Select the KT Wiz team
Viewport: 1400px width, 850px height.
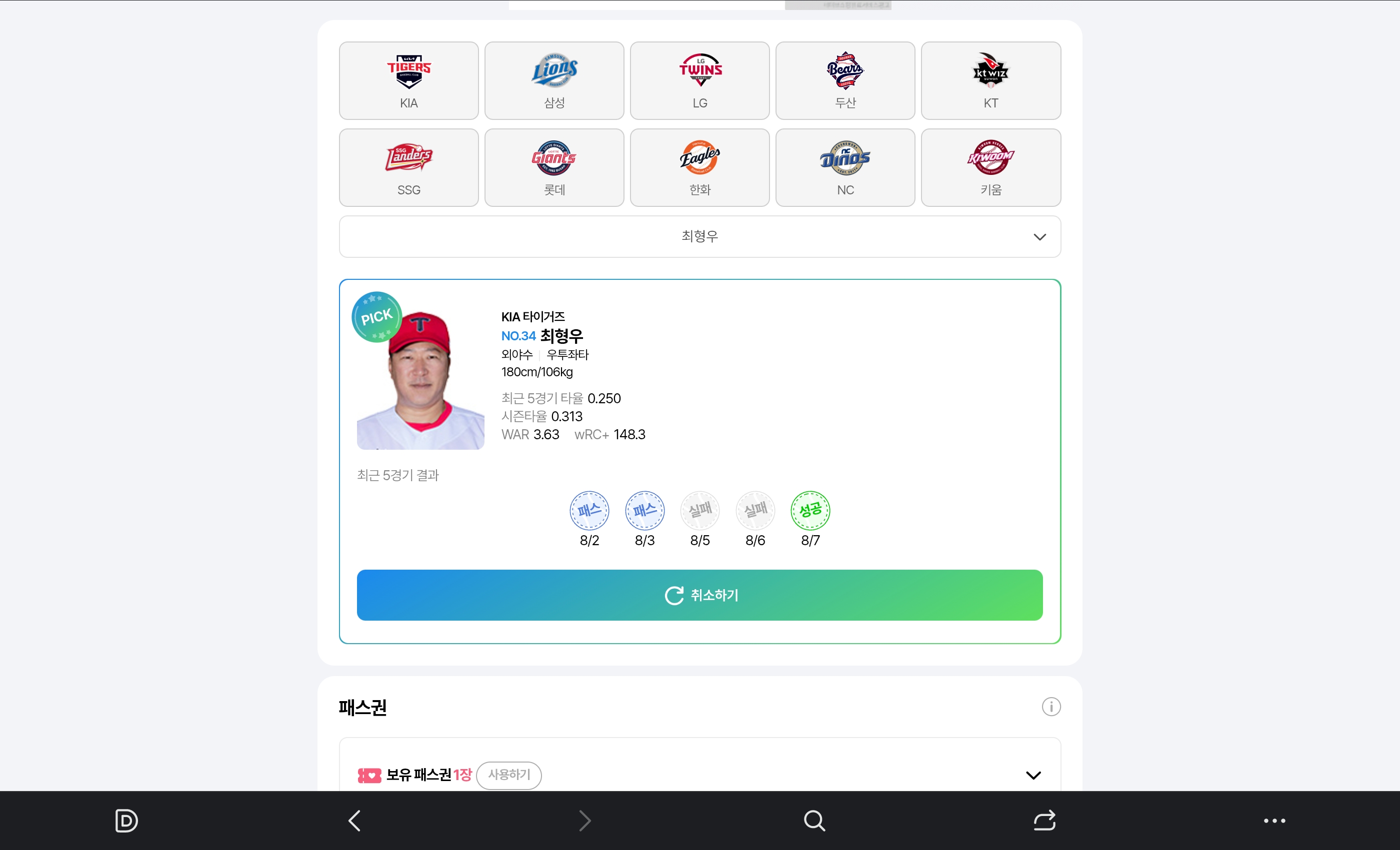(x=990, y=80)
